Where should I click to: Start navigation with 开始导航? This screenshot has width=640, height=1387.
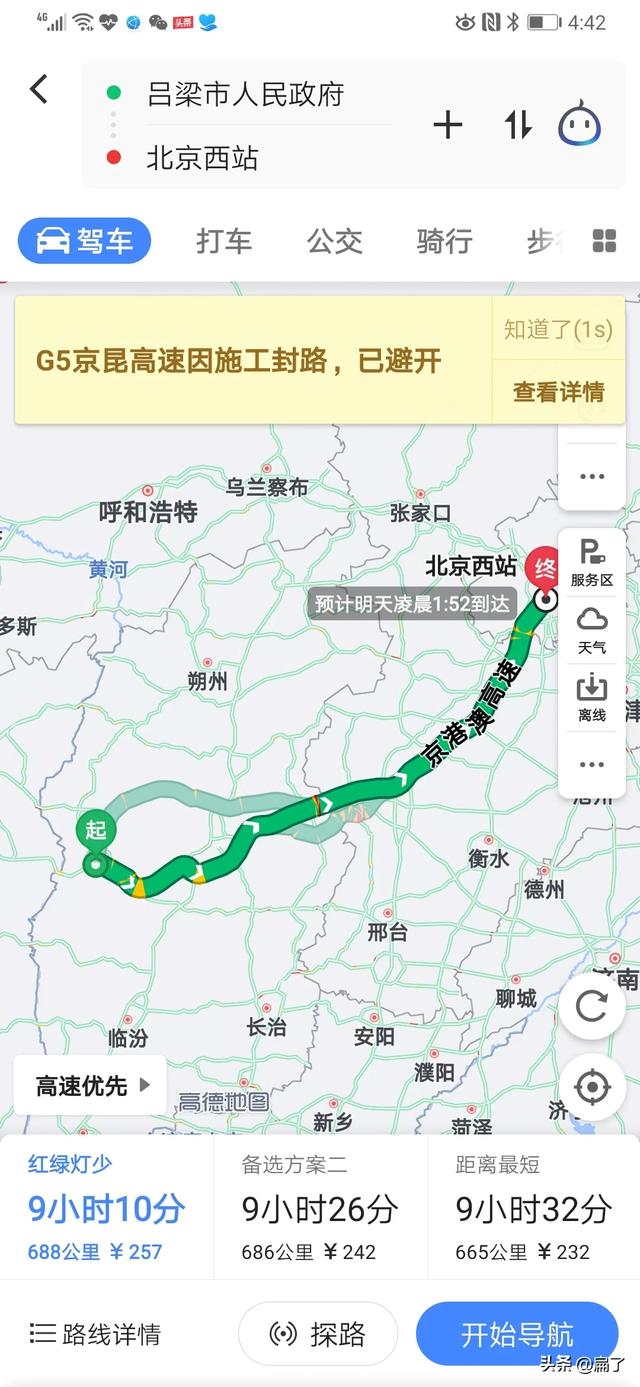[x=517, y=1333]
